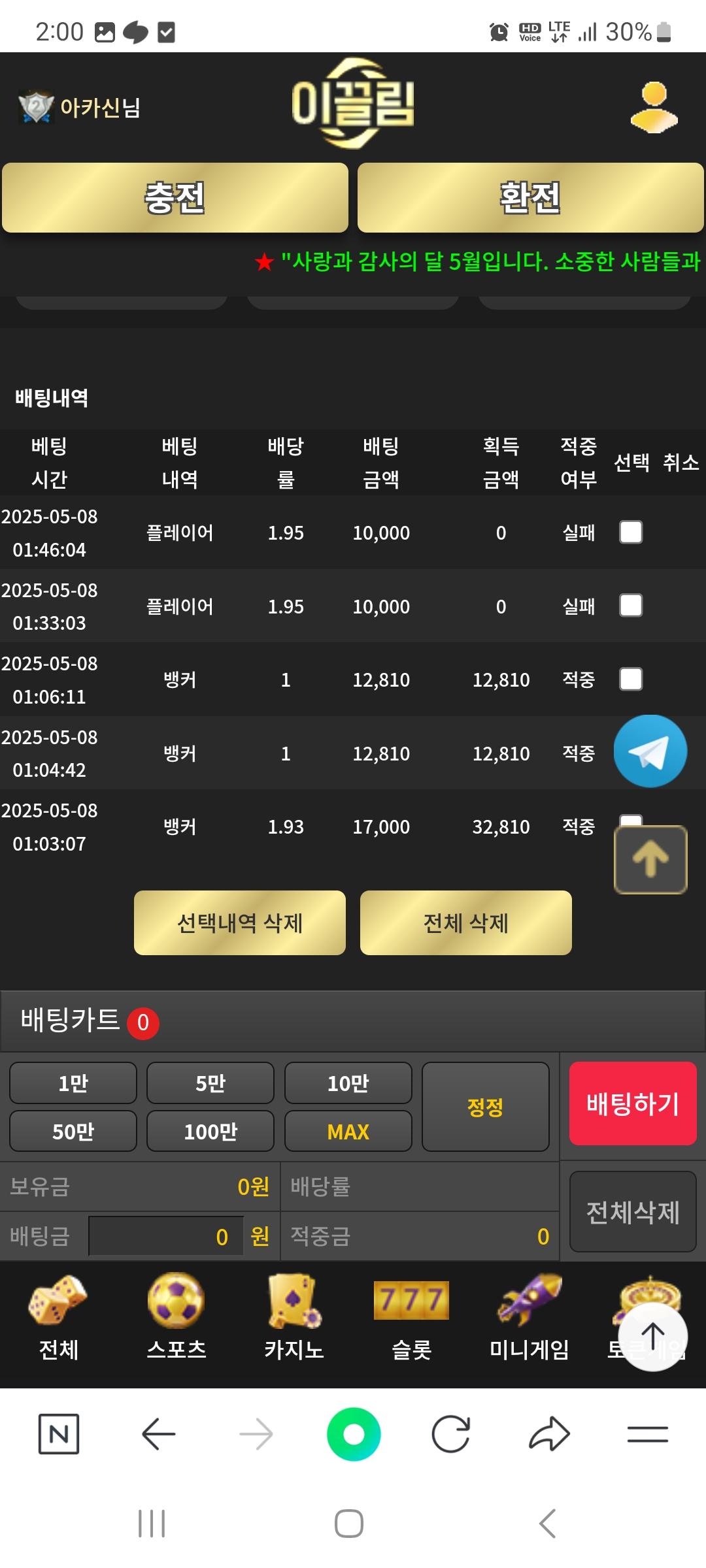Select the 100만 amount button
The image size is (706, 1568).
[210, 1132]
